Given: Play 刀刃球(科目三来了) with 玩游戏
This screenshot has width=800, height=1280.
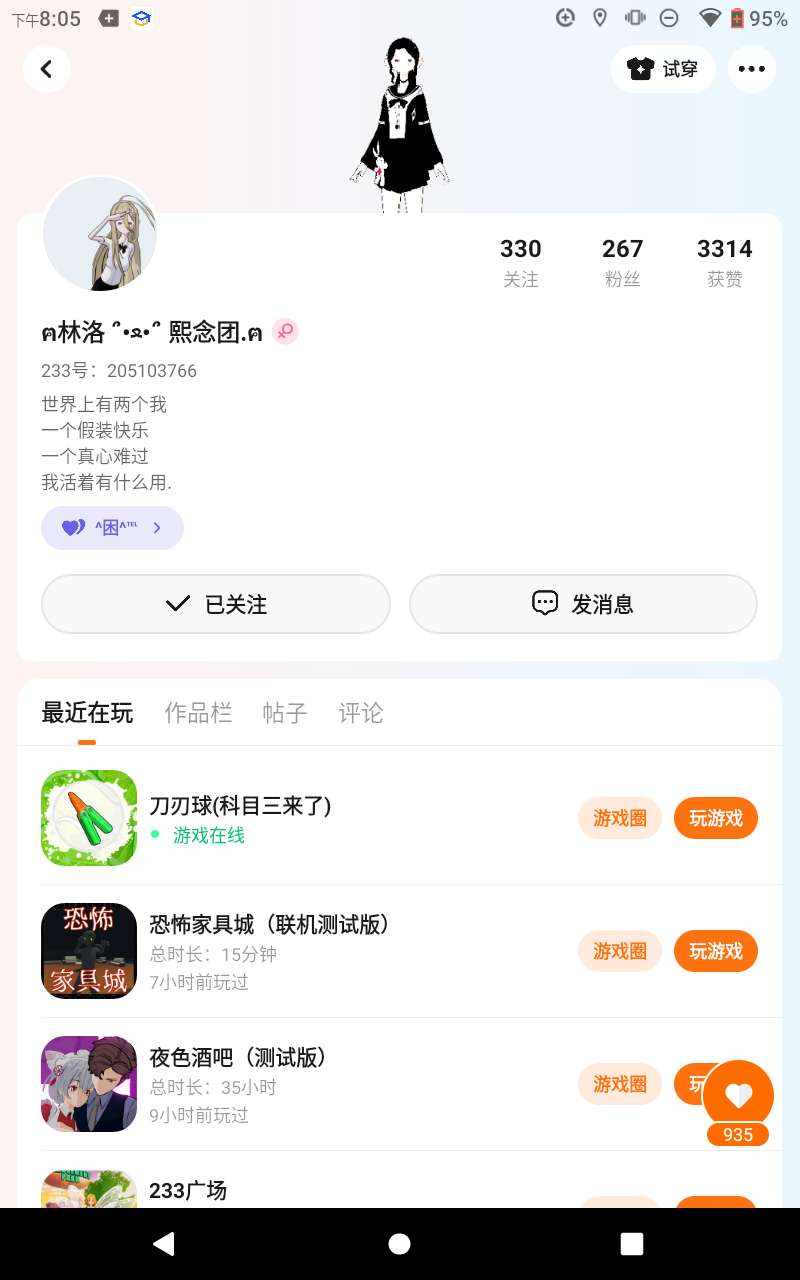Looking at the screenshot, I should 716,818.
